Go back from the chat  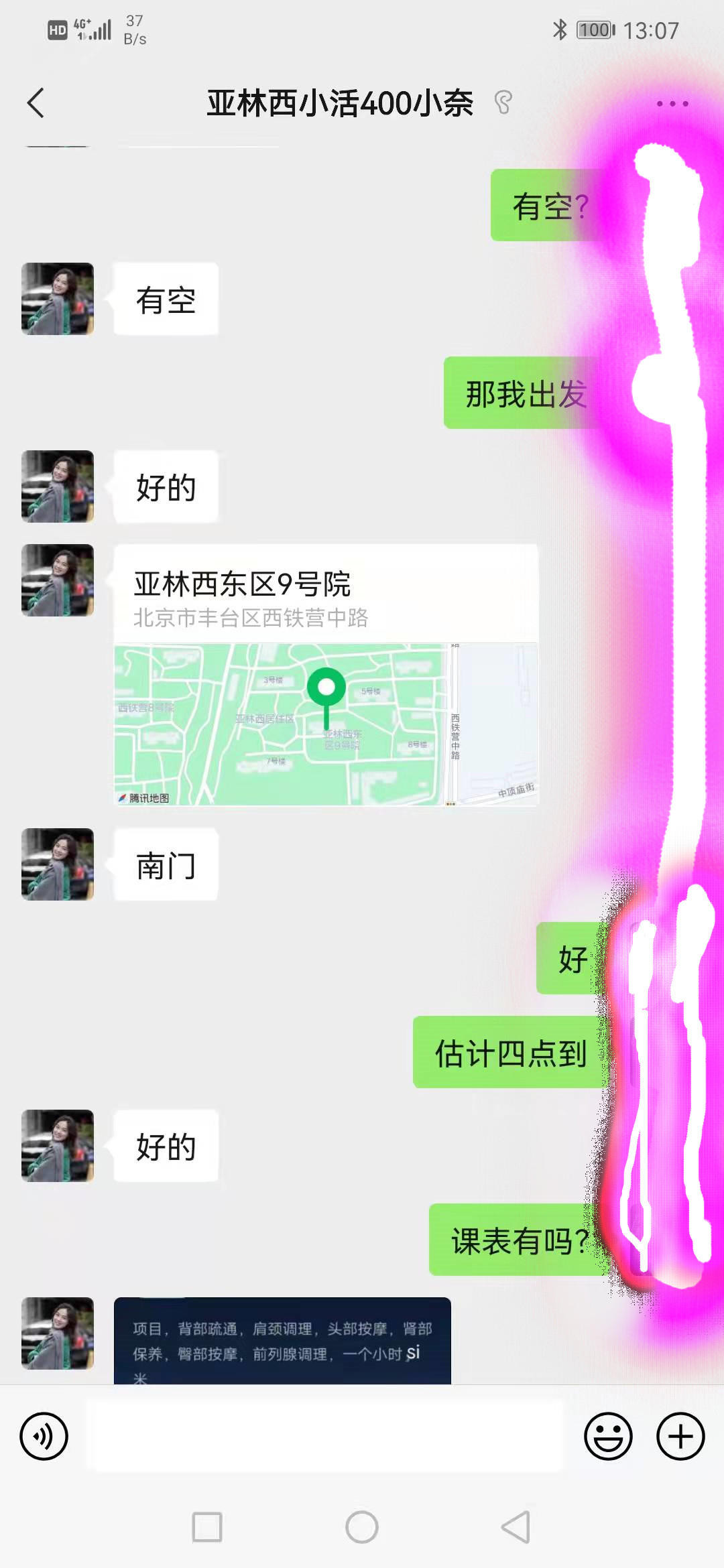tap(36, 103)
